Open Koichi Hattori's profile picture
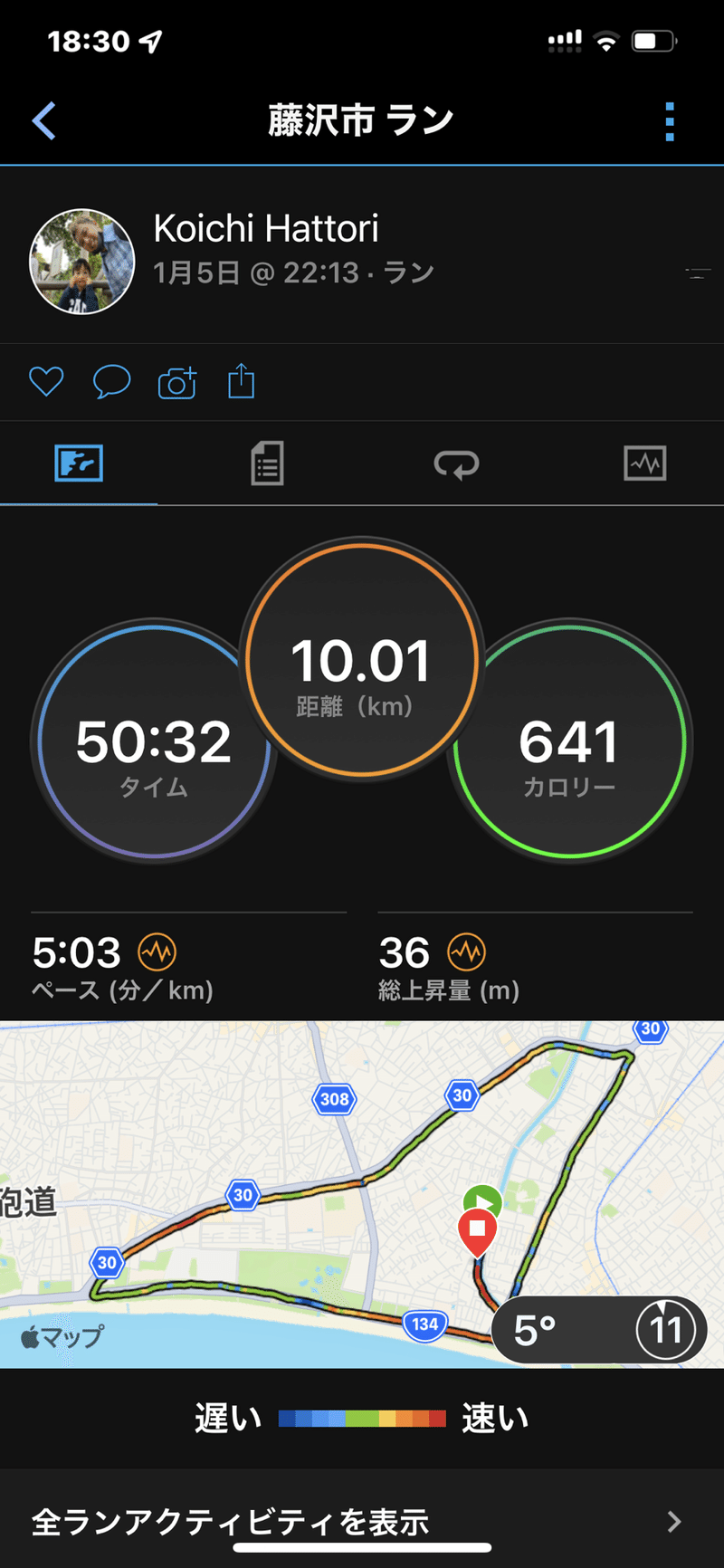Screen dimensions: 724x1568 82,262
